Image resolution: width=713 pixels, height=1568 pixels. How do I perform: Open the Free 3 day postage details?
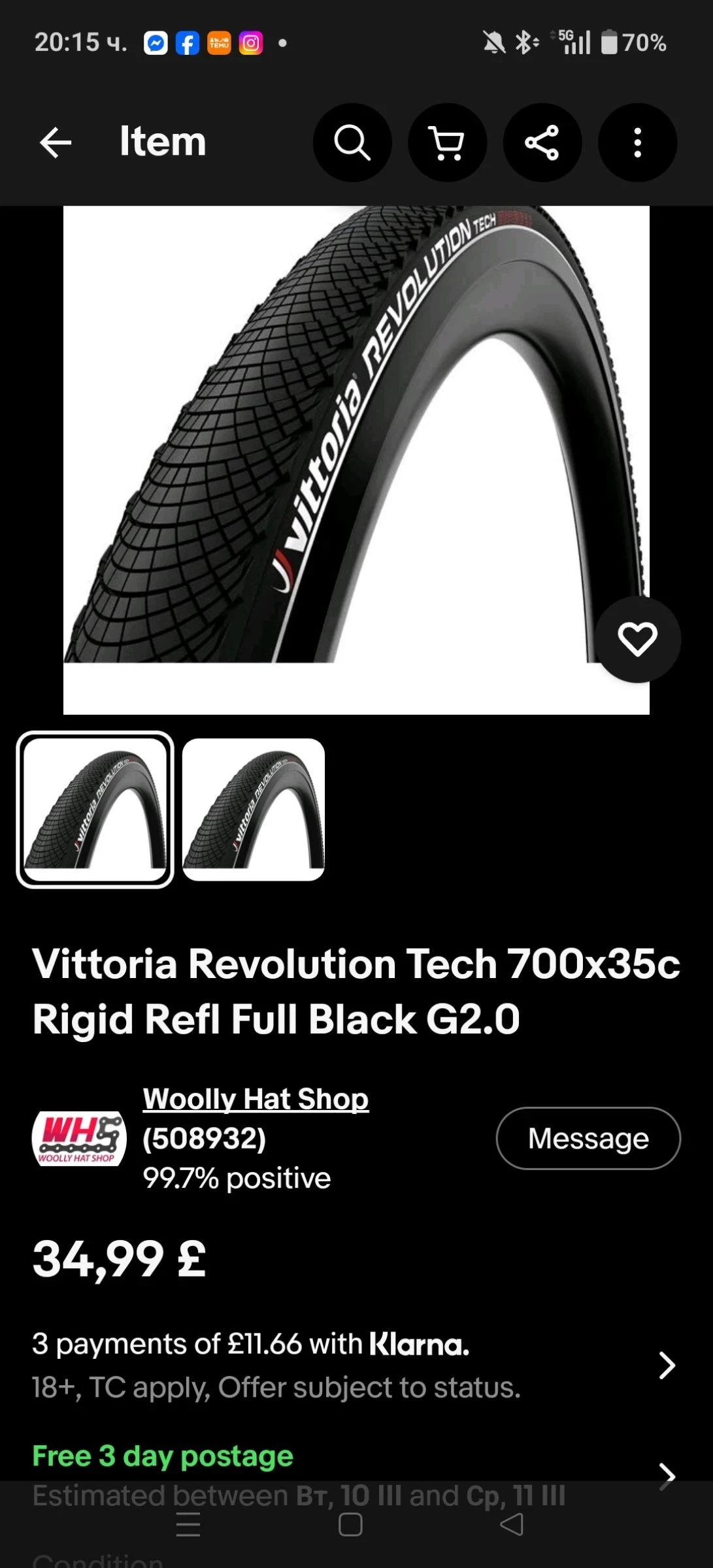[x=666, y=1475]
